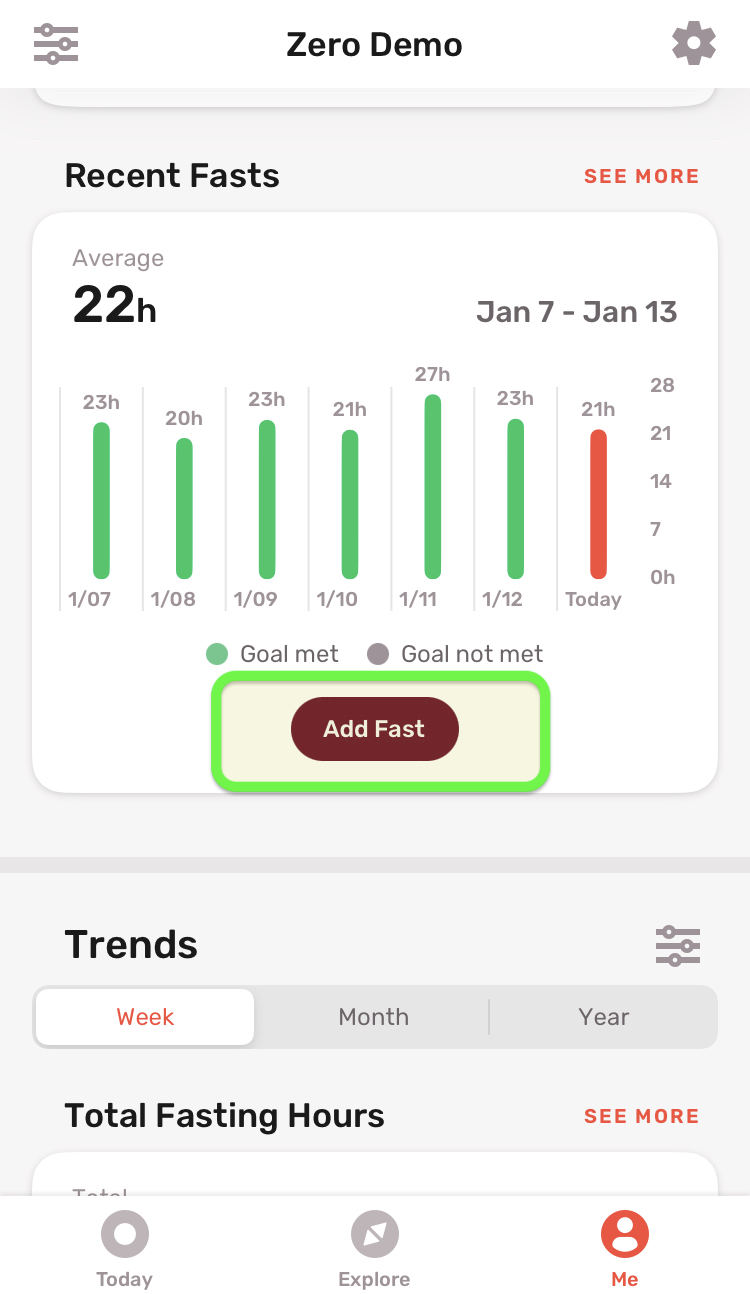Screen dimensions: 750x1294
Task: Click the Recent Fasts heading
Action: (171, 176)
